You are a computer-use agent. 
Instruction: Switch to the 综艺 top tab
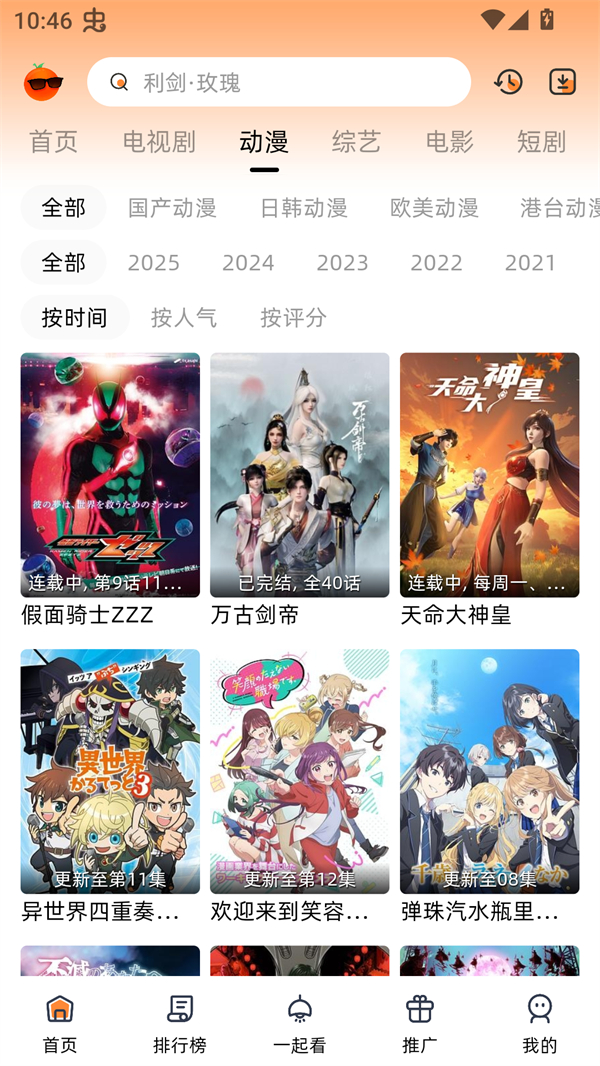[x=357, y=142]
